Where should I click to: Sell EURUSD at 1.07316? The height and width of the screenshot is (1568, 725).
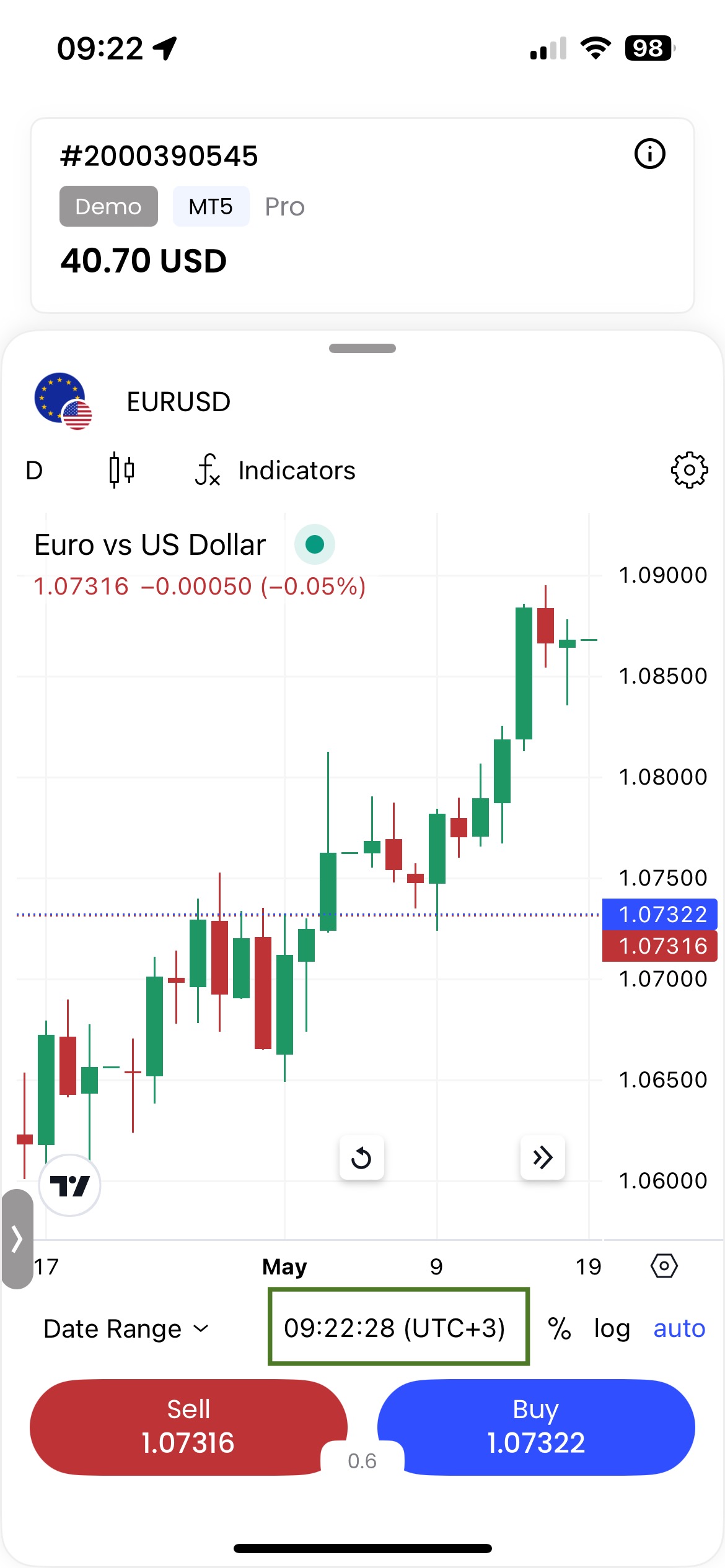188,1427
